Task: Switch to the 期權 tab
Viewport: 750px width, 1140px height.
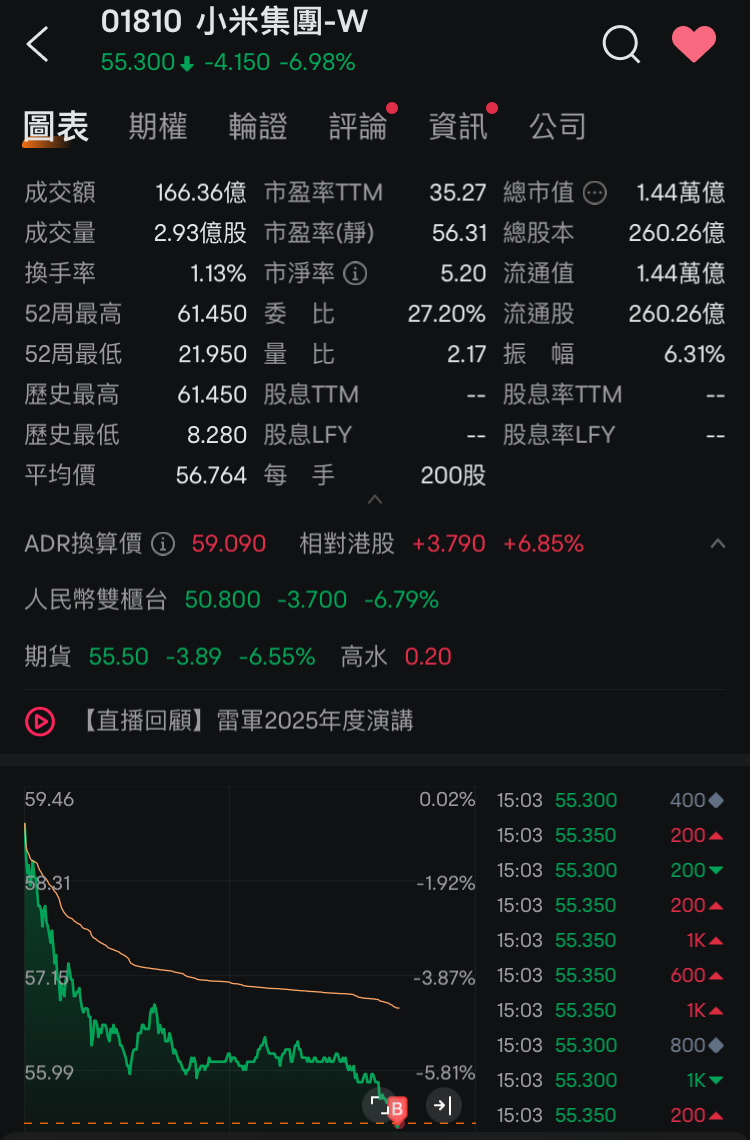Action: pos(157,126)
